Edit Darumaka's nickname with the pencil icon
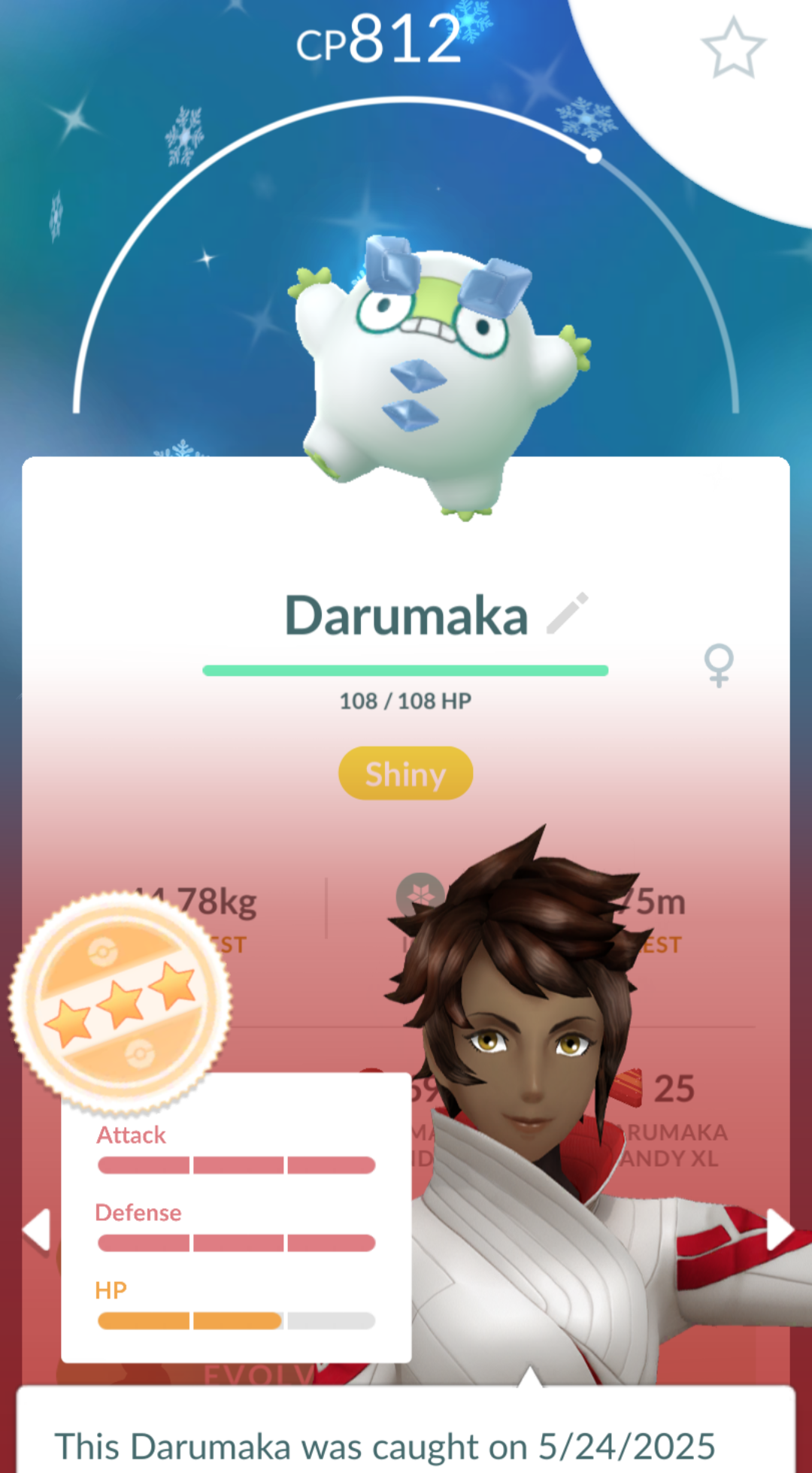 coord(567,614)
